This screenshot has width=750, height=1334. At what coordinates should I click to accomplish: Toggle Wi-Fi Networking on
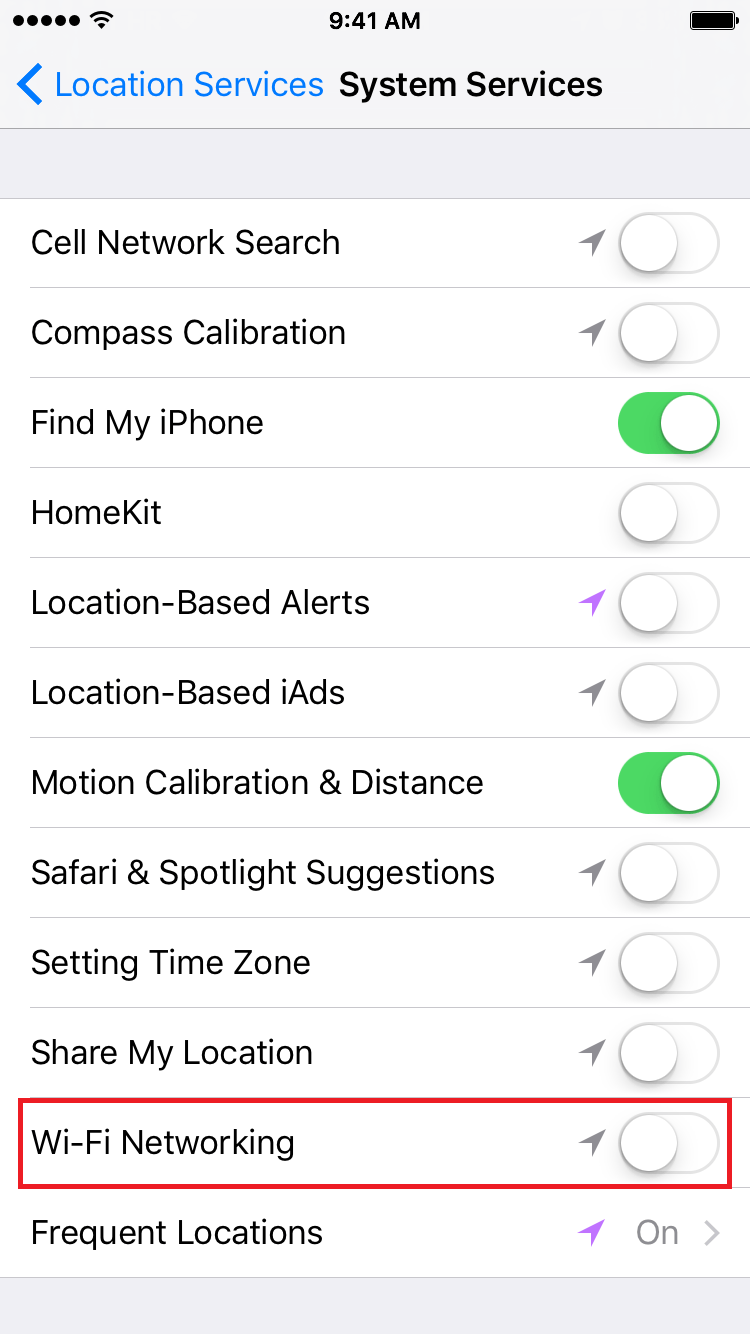(669, 1143)
